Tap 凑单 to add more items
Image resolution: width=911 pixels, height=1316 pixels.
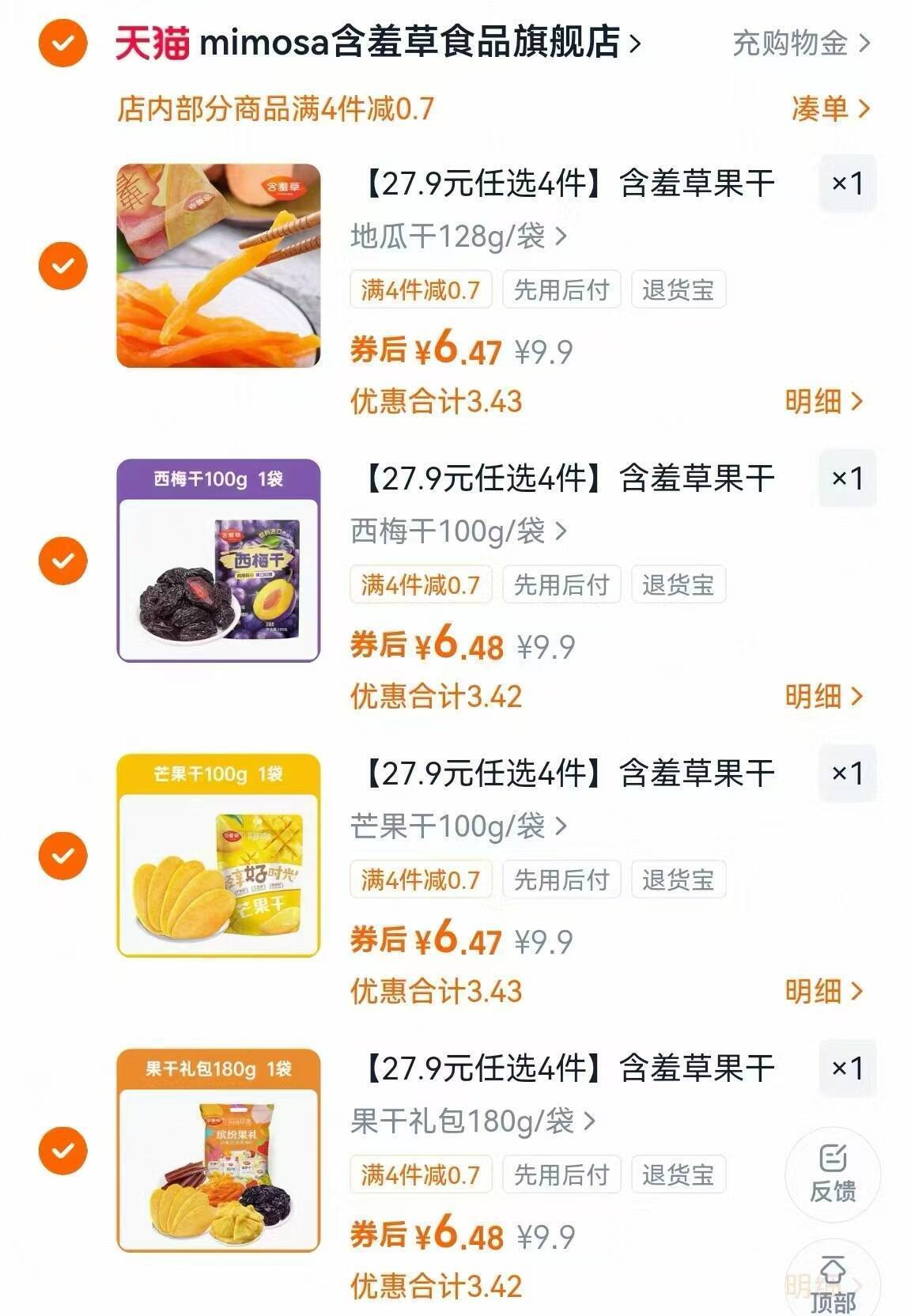(x=830, y=108)
